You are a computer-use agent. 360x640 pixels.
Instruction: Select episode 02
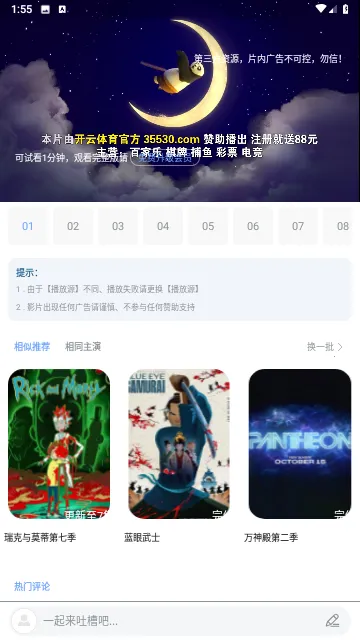(x=73, y=226)
